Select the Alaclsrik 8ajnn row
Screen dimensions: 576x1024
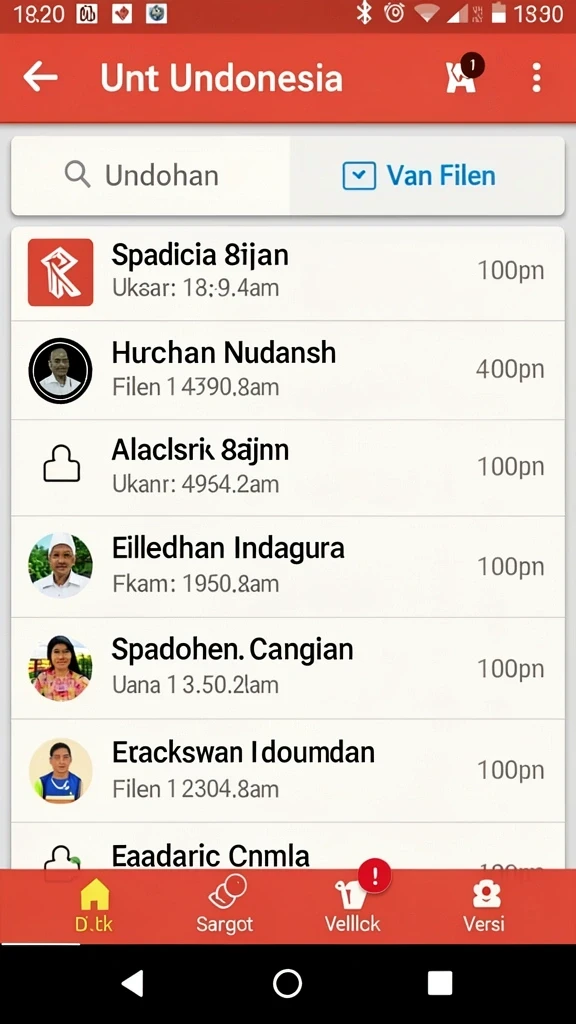pos(288,468)
